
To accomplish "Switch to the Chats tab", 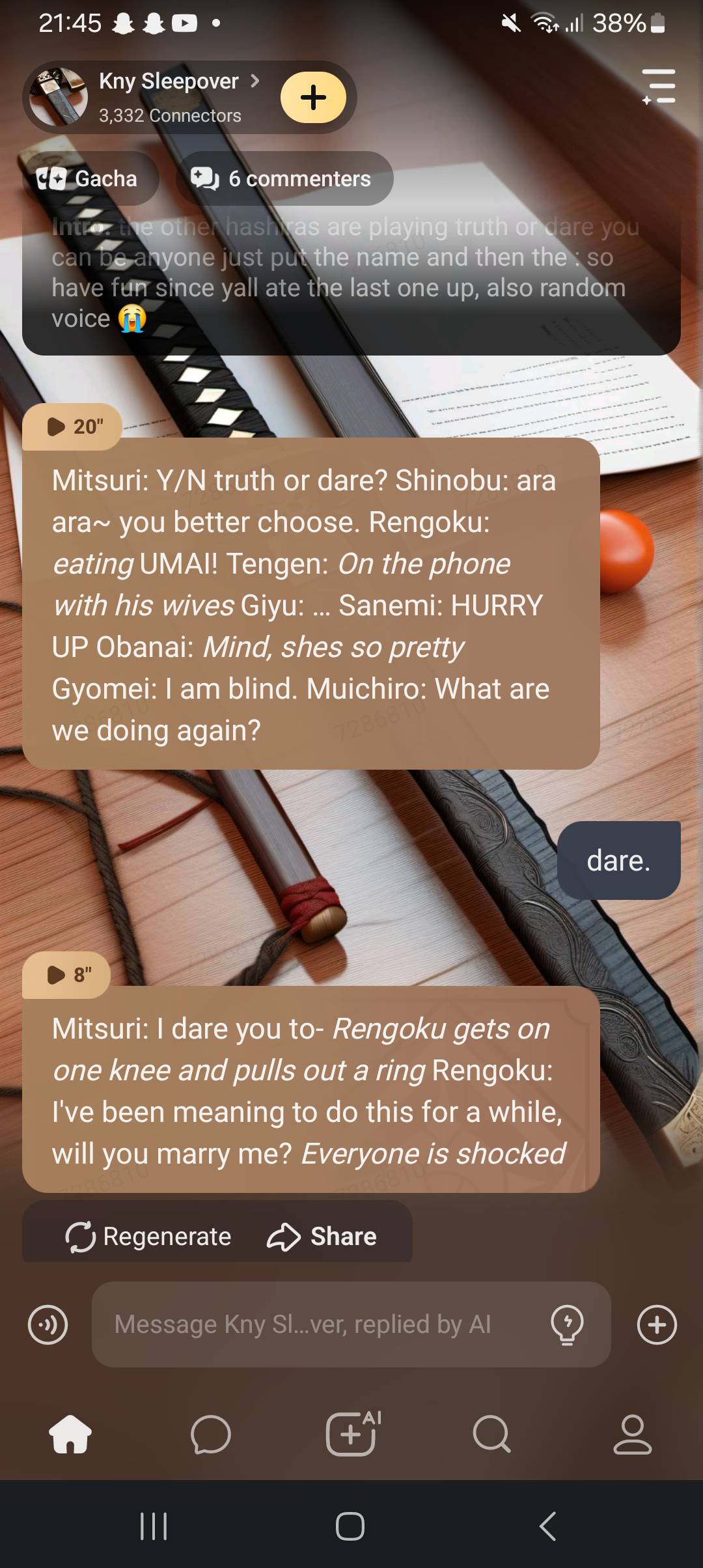I will [211, 1434].
